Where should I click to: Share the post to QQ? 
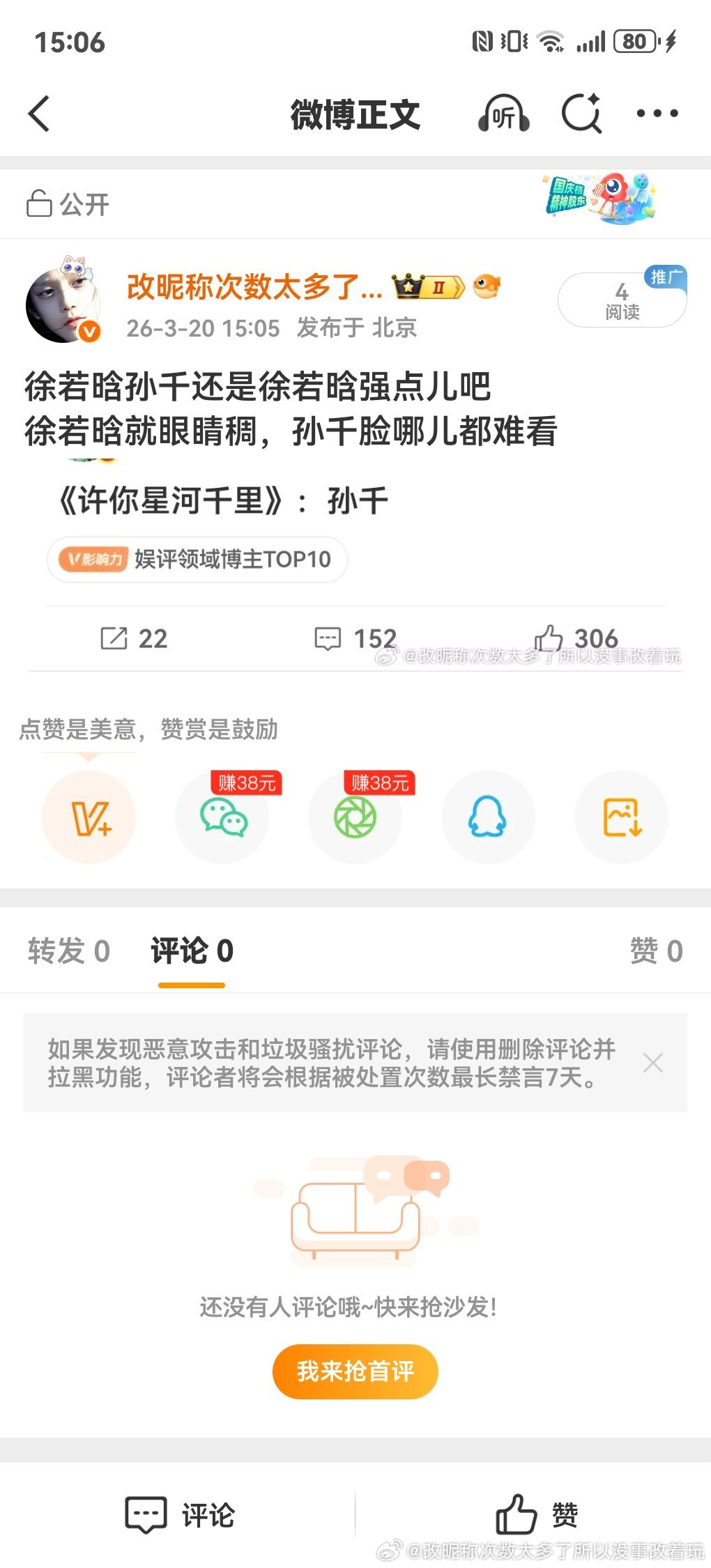click(488, 817)
